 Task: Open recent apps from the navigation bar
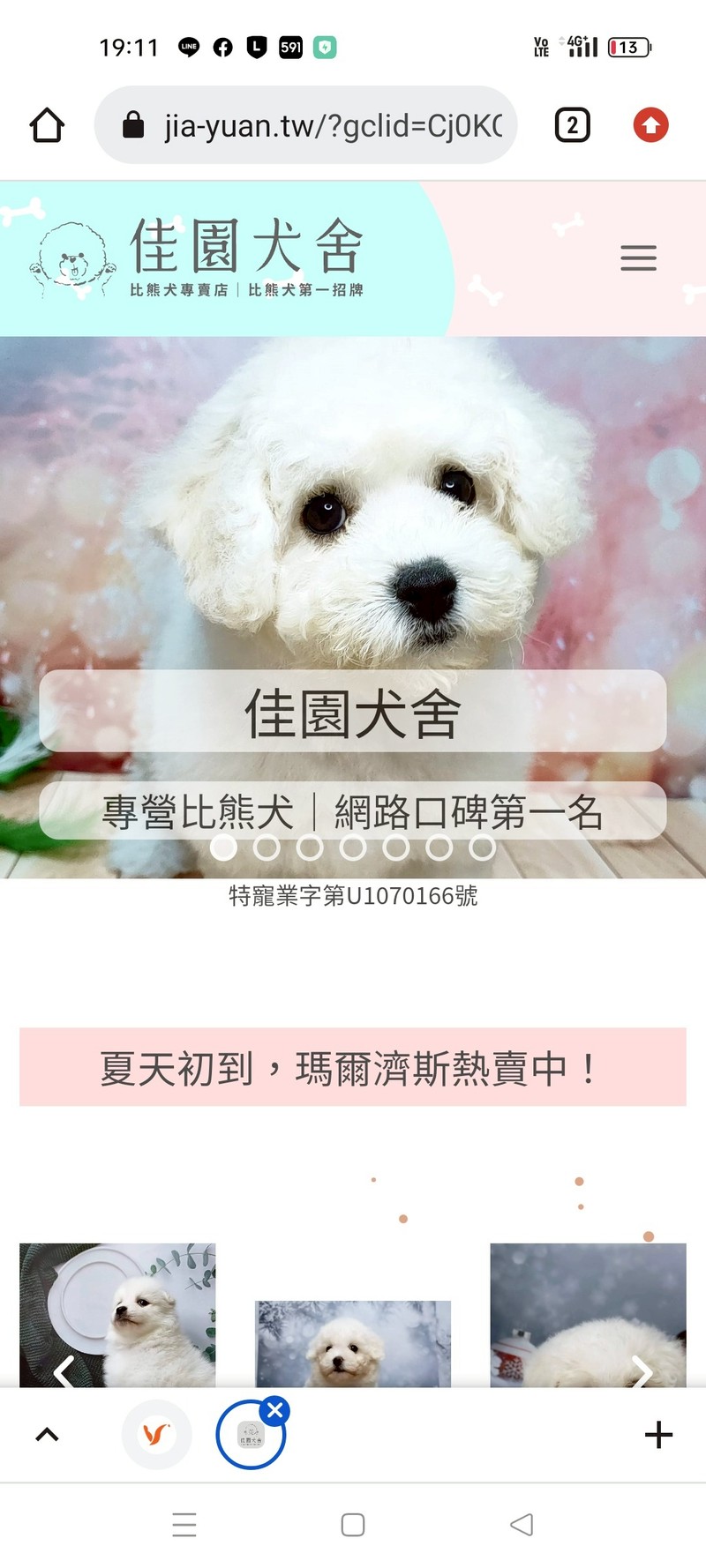[184, 1524]
